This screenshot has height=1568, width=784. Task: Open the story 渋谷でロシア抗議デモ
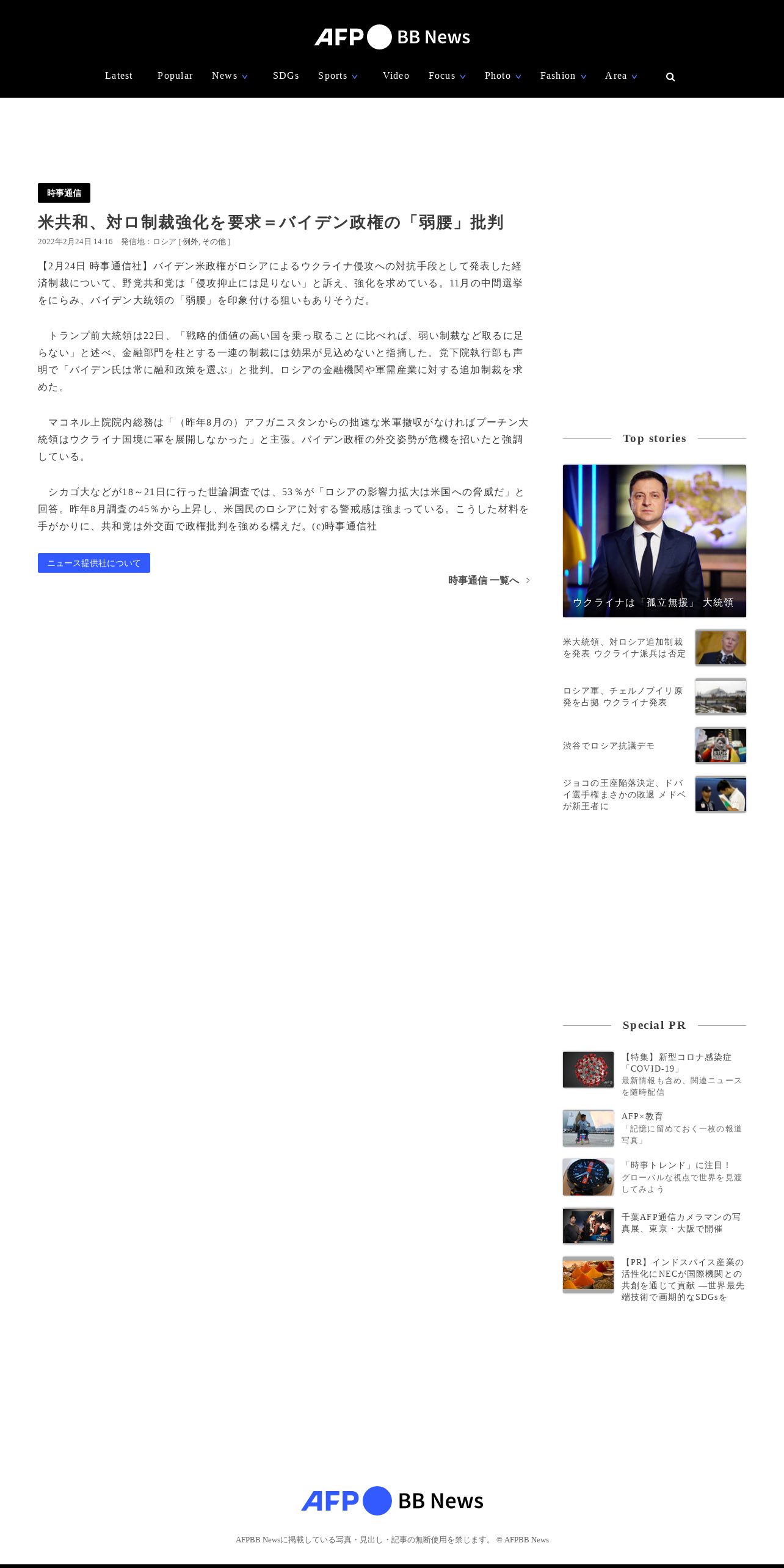(x=655, y=746)
